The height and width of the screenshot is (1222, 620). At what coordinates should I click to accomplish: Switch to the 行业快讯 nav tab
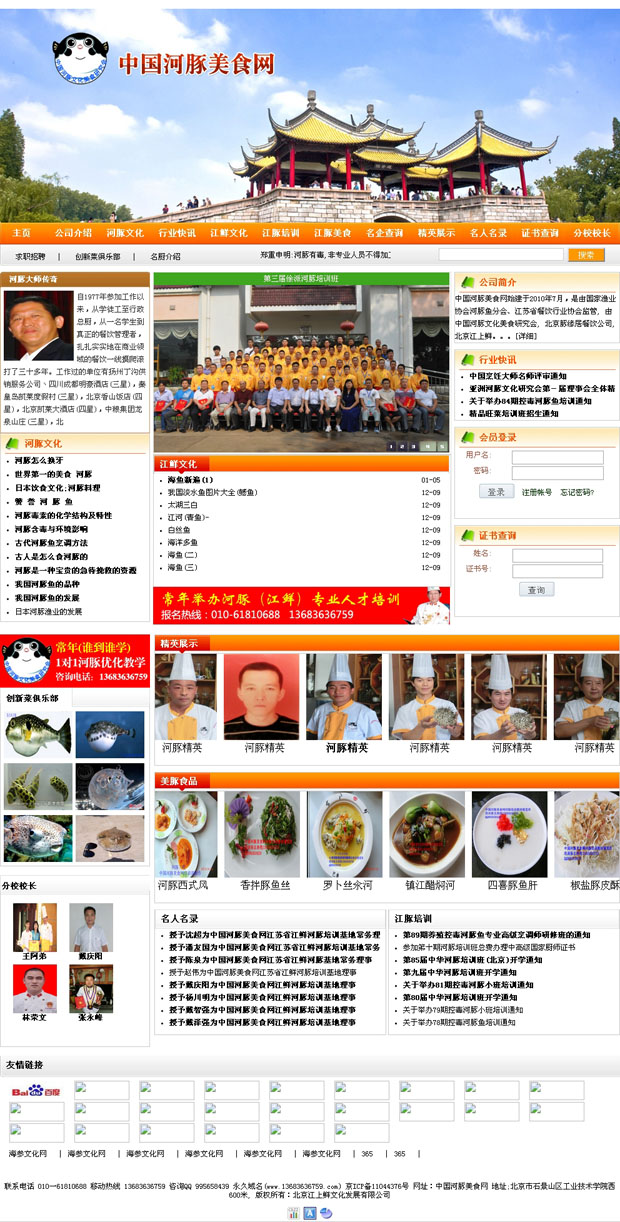[177, 232]
